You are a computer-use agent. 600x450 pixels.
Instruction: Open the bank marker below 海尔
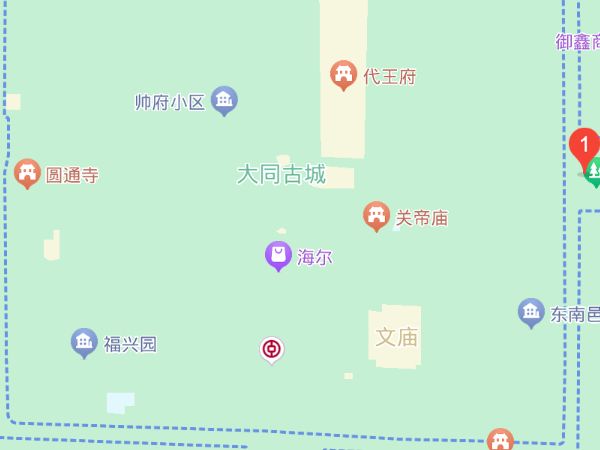[271, 349]
